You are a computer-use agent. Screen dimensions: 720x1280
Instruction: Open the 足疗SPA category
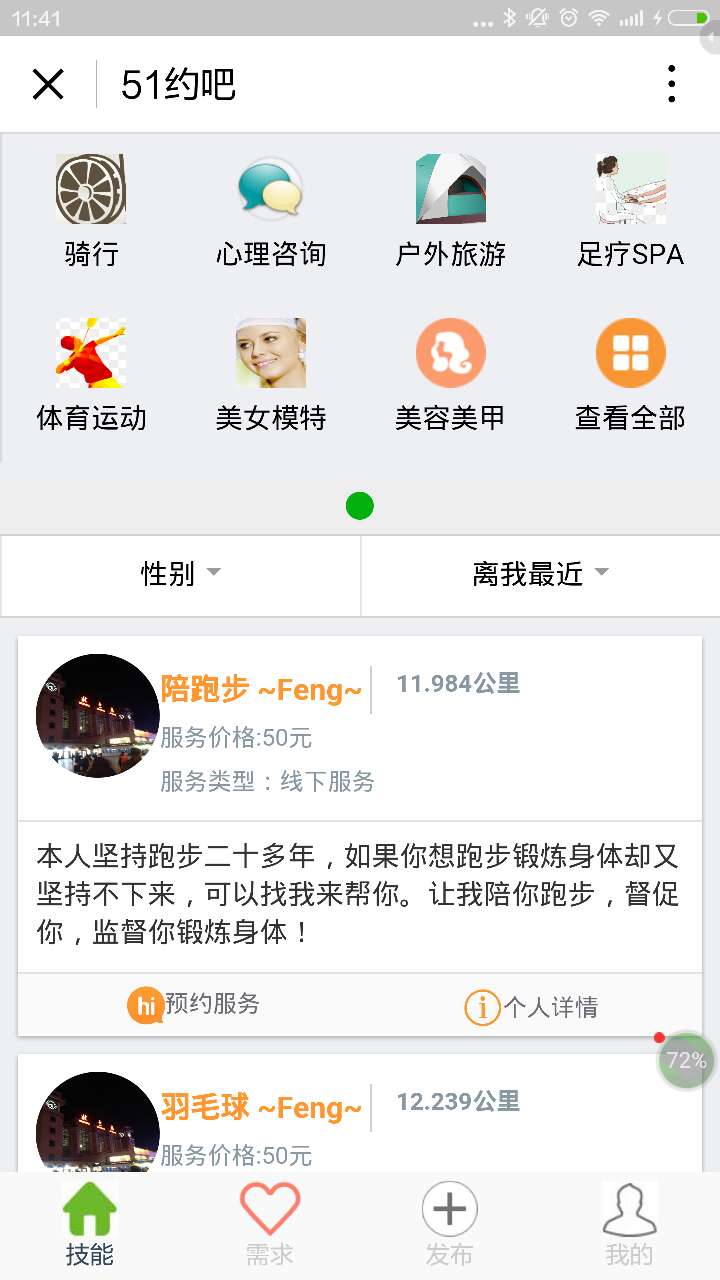630,212
